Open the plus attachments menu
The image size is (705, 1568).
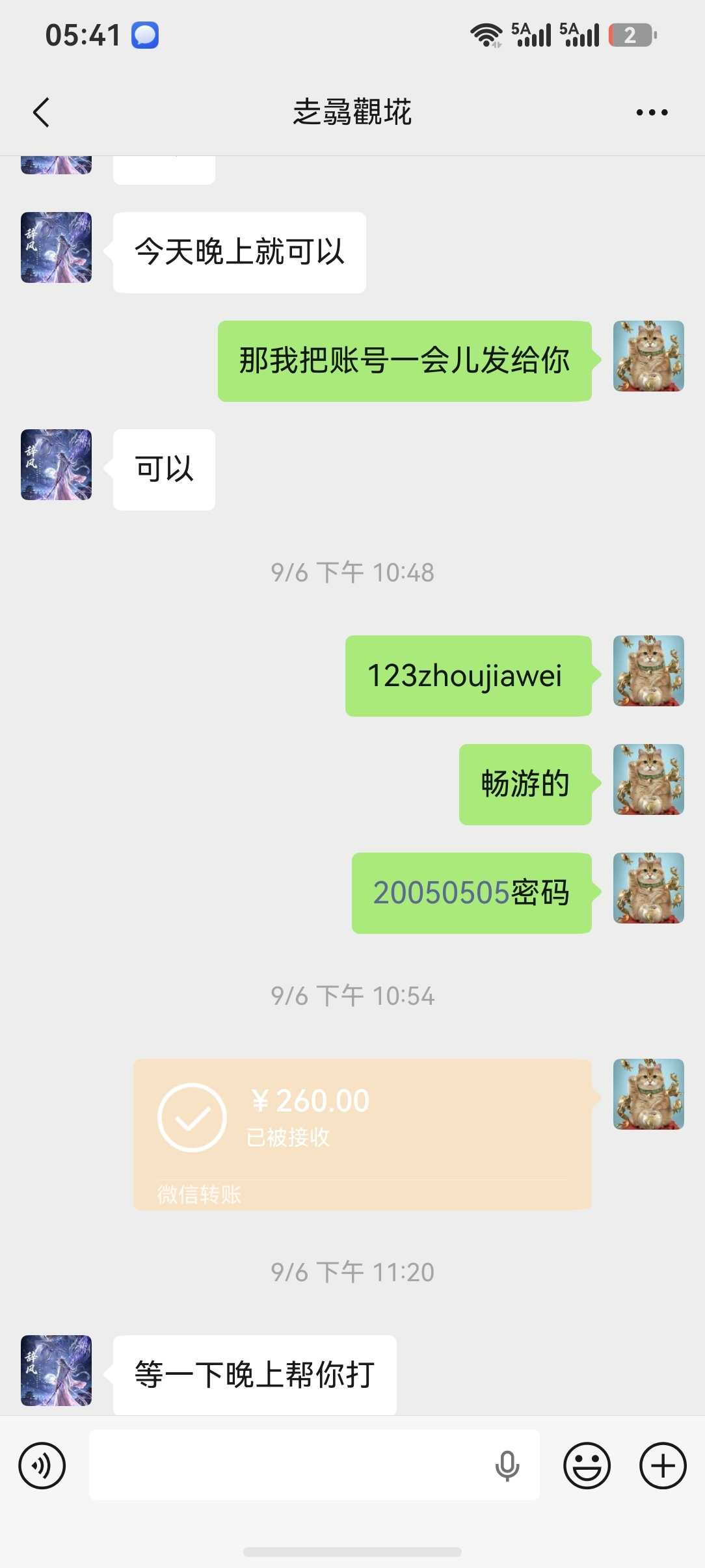663,1465
